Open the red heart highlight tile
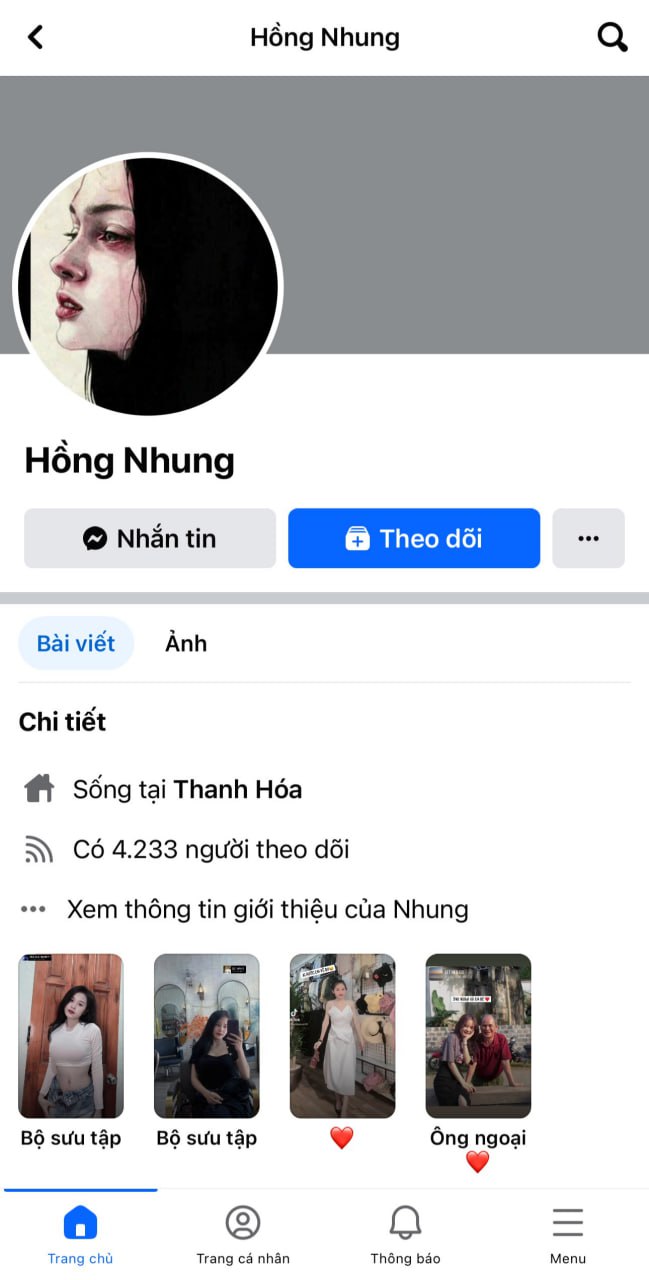 [342, 1035]
